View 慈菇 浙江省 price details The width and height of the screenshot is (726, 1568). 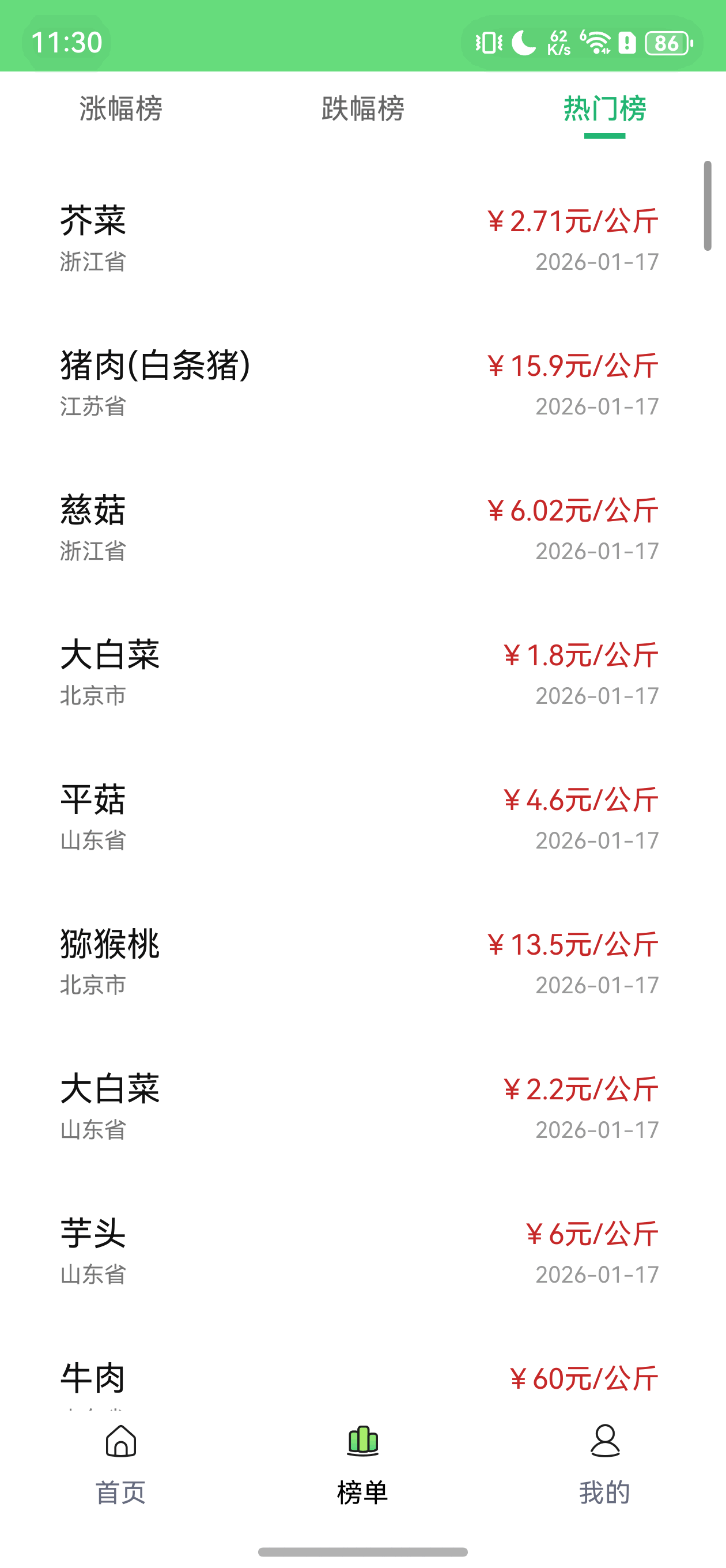pyautogui.click(x=359, y=529)
